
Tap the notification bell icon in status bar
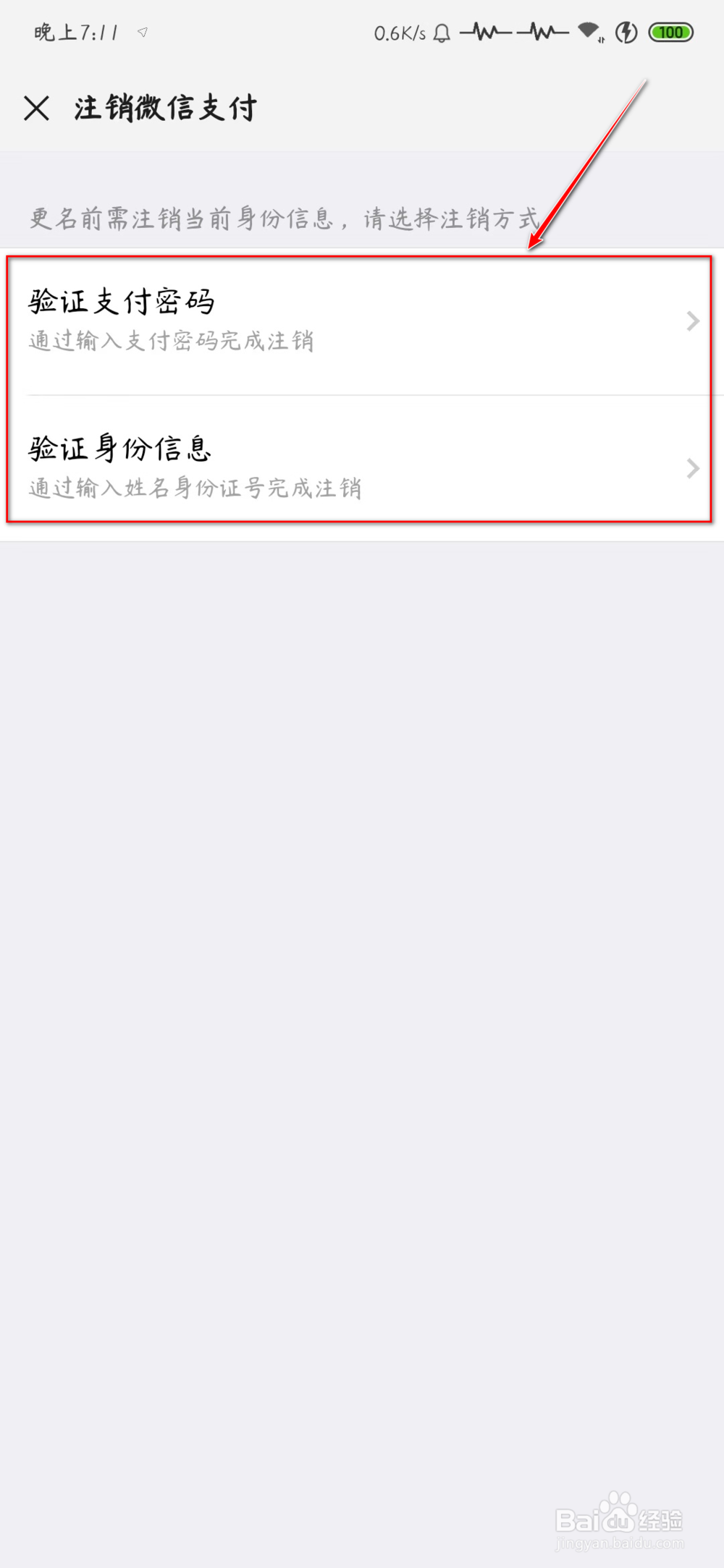[443, 33]
